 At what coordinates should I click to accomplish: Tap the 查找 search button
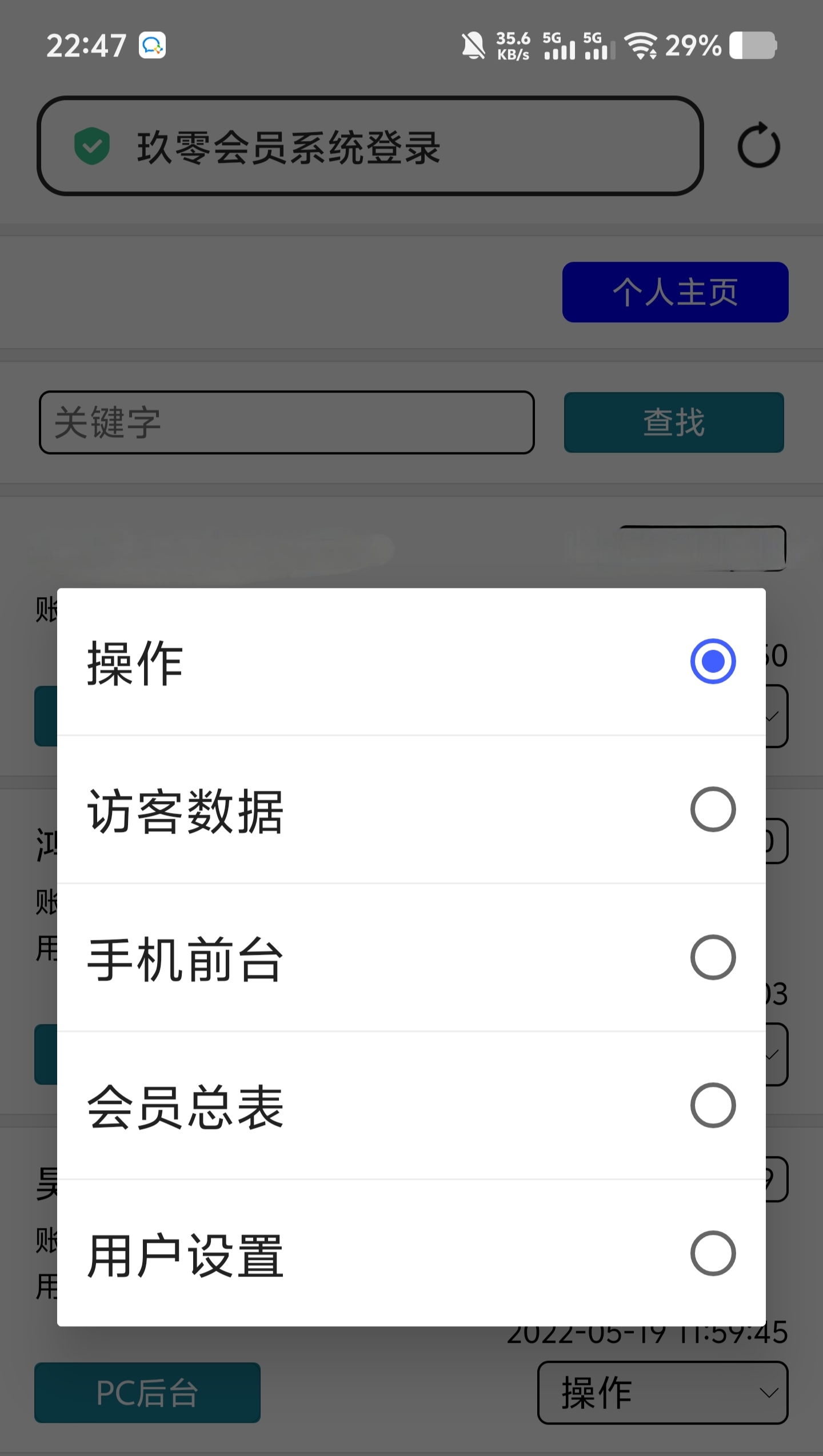(x=673, y=422)
